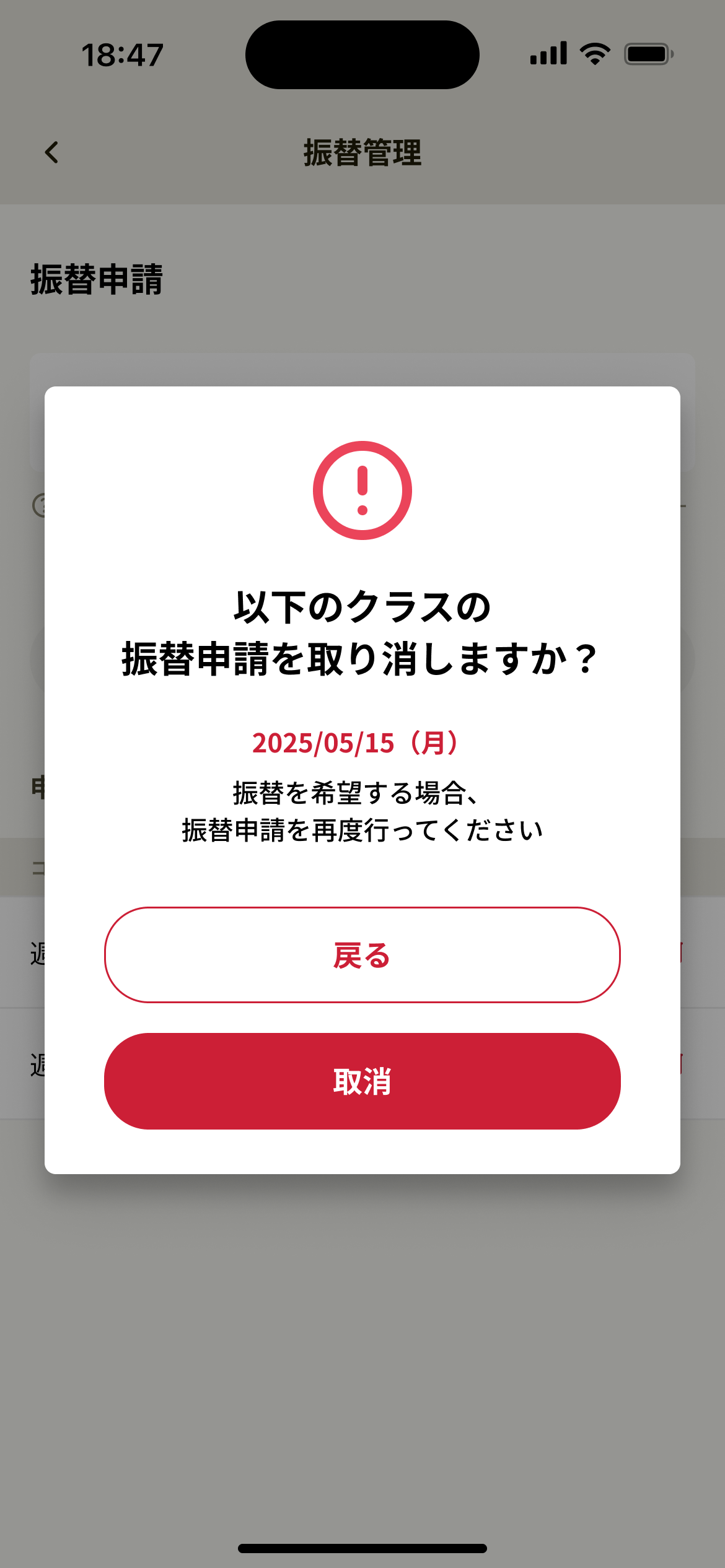Tap the Dynamic Island area at top
Screen dimensions: 725x1568
coord(362,54)
